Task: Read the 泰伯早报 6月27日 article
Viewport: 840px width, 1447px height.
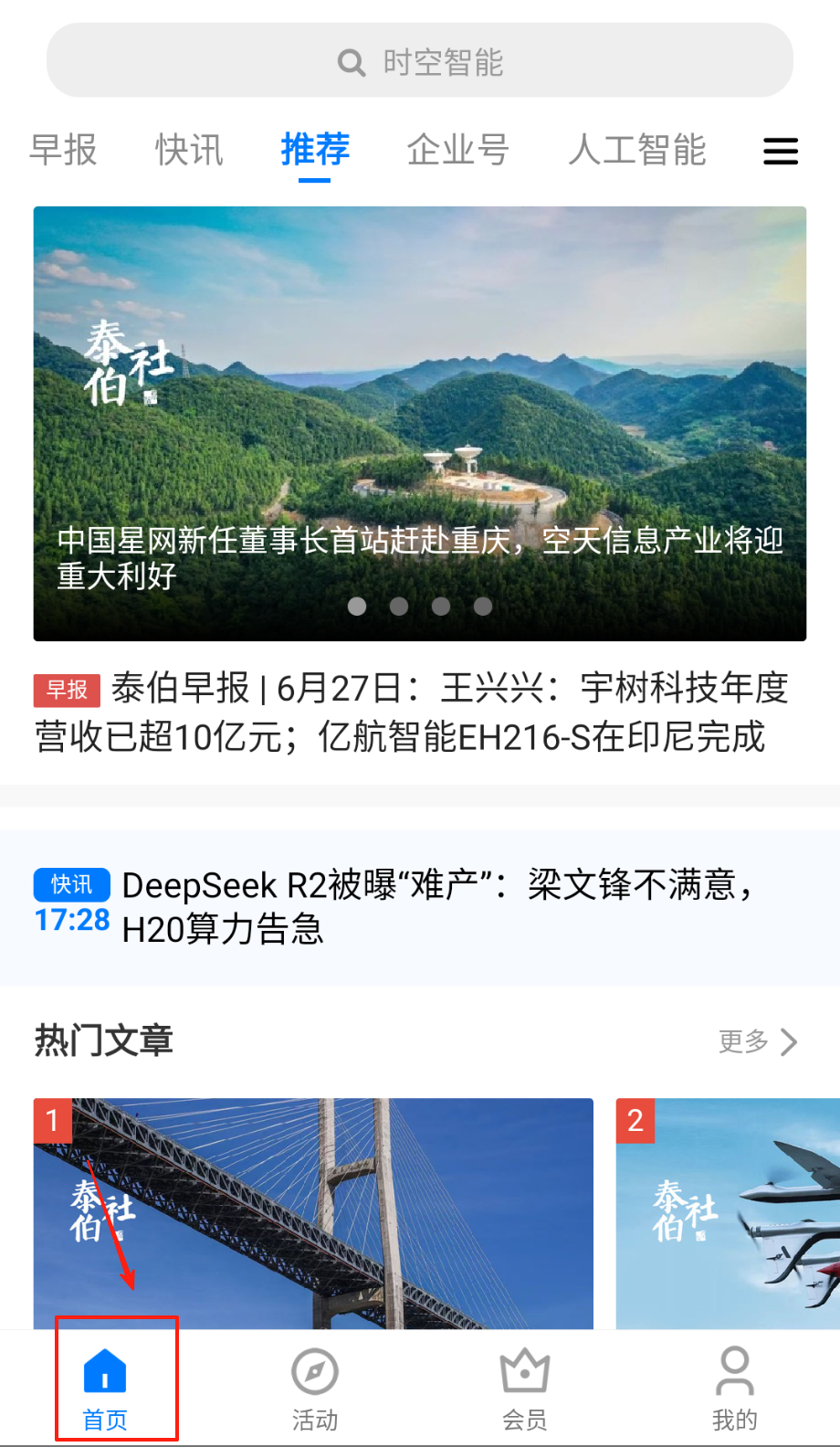Action: 420,713
